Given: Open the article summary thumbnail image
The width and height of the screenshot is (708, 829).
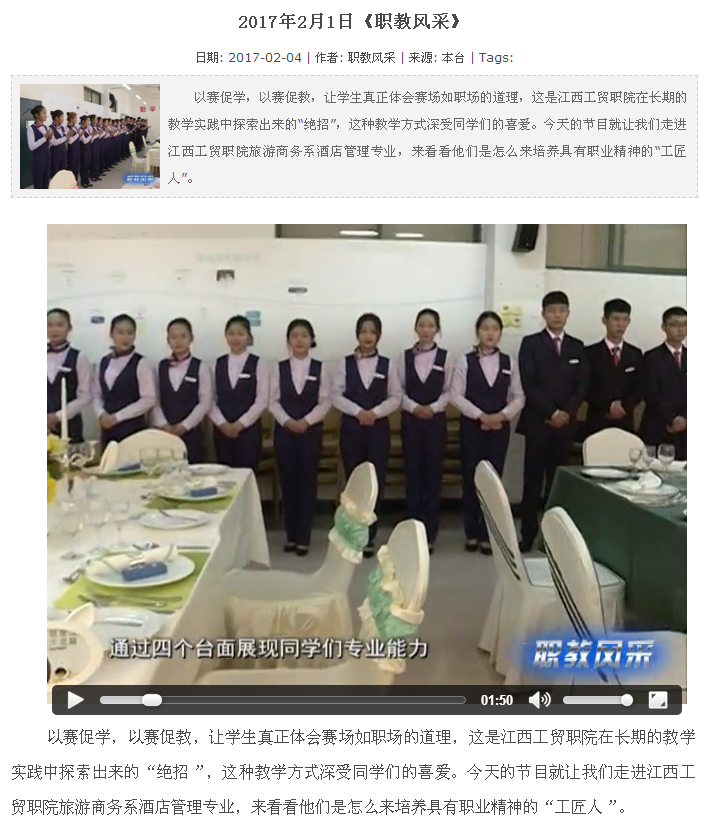Looking at the screenshot, I should pyautogui.click(x=90, y=136).
